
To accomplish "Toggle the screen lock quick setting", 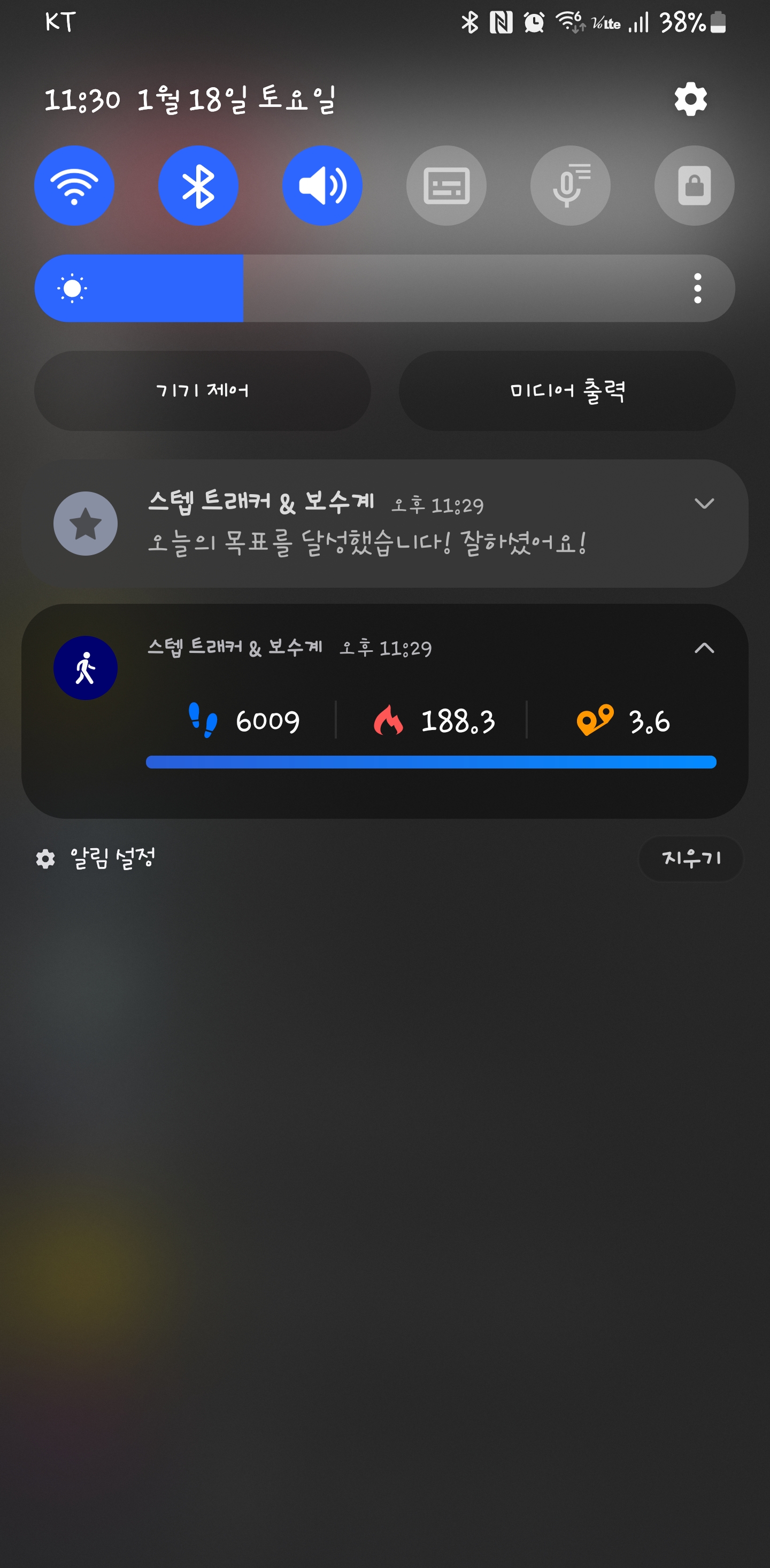I will click(694, 186).
